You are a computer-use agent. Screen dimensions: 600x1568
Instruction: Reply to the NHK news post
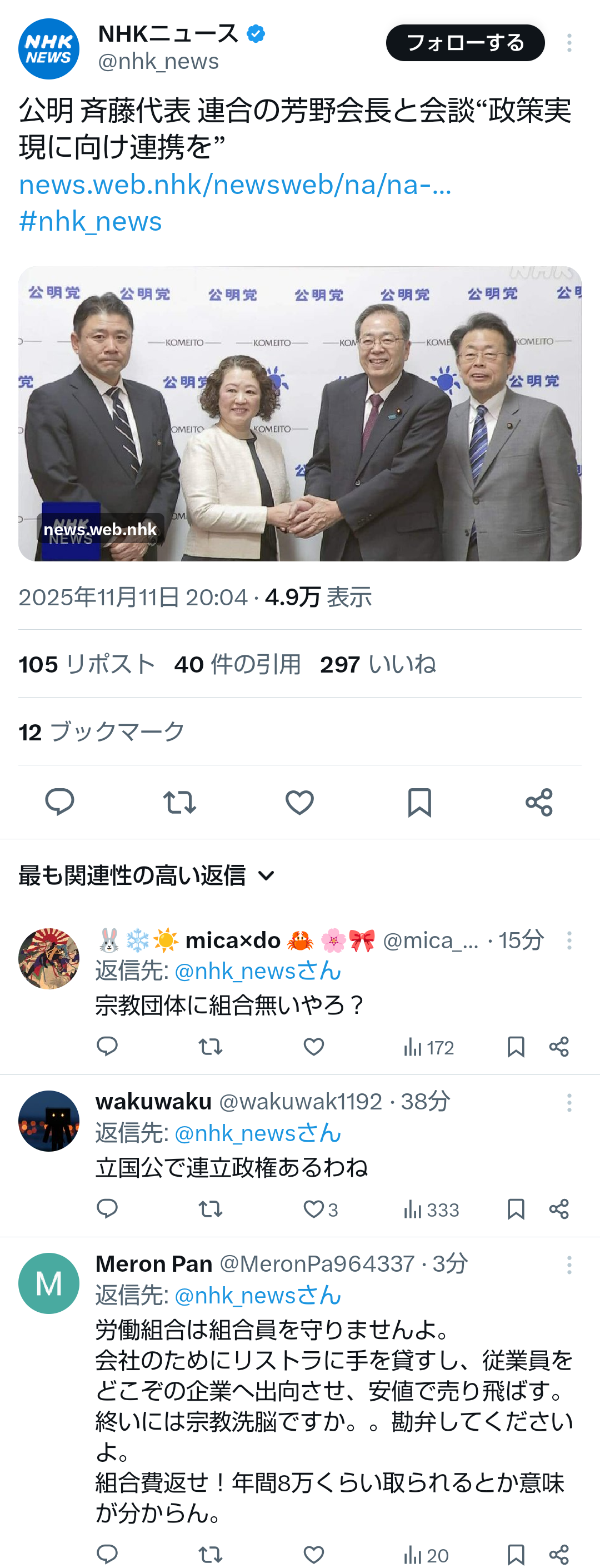click(59, 802)
